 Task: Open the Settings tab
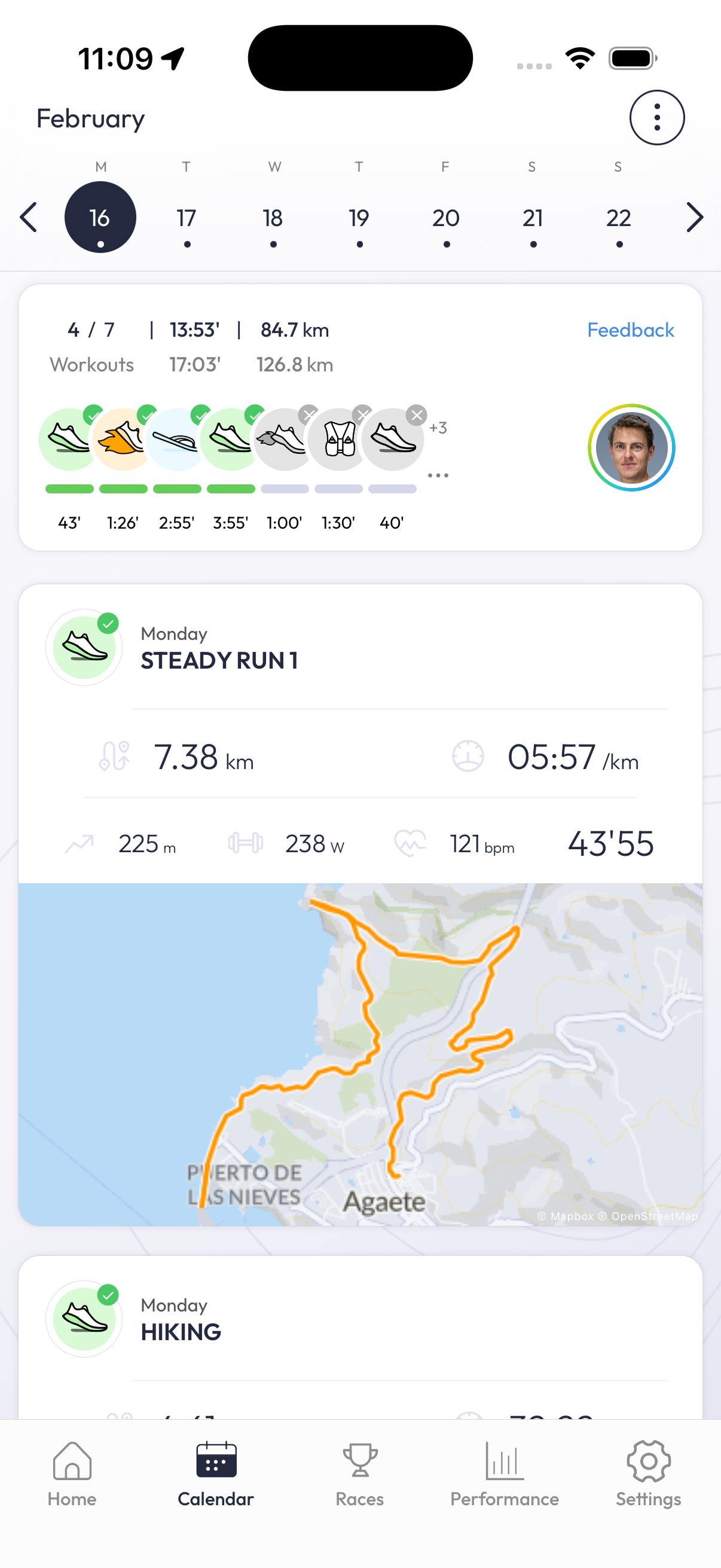[649, 1474]
